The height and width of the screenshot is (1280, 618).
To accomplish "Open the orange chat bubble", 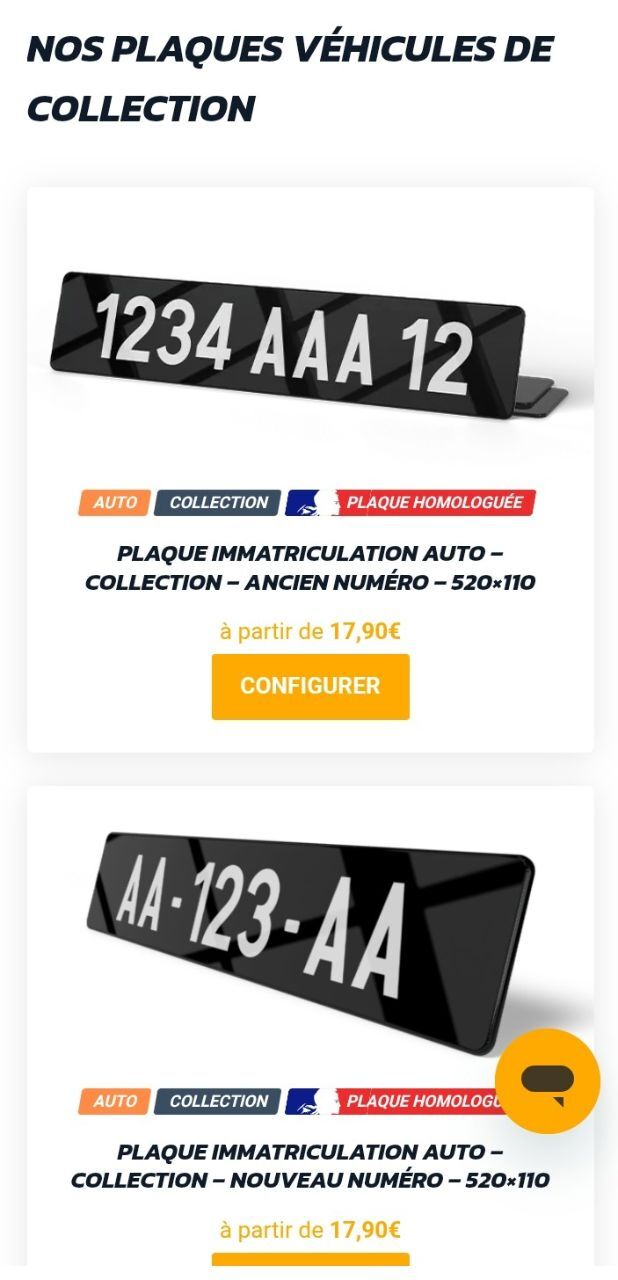I will (x=547, y=1081).
